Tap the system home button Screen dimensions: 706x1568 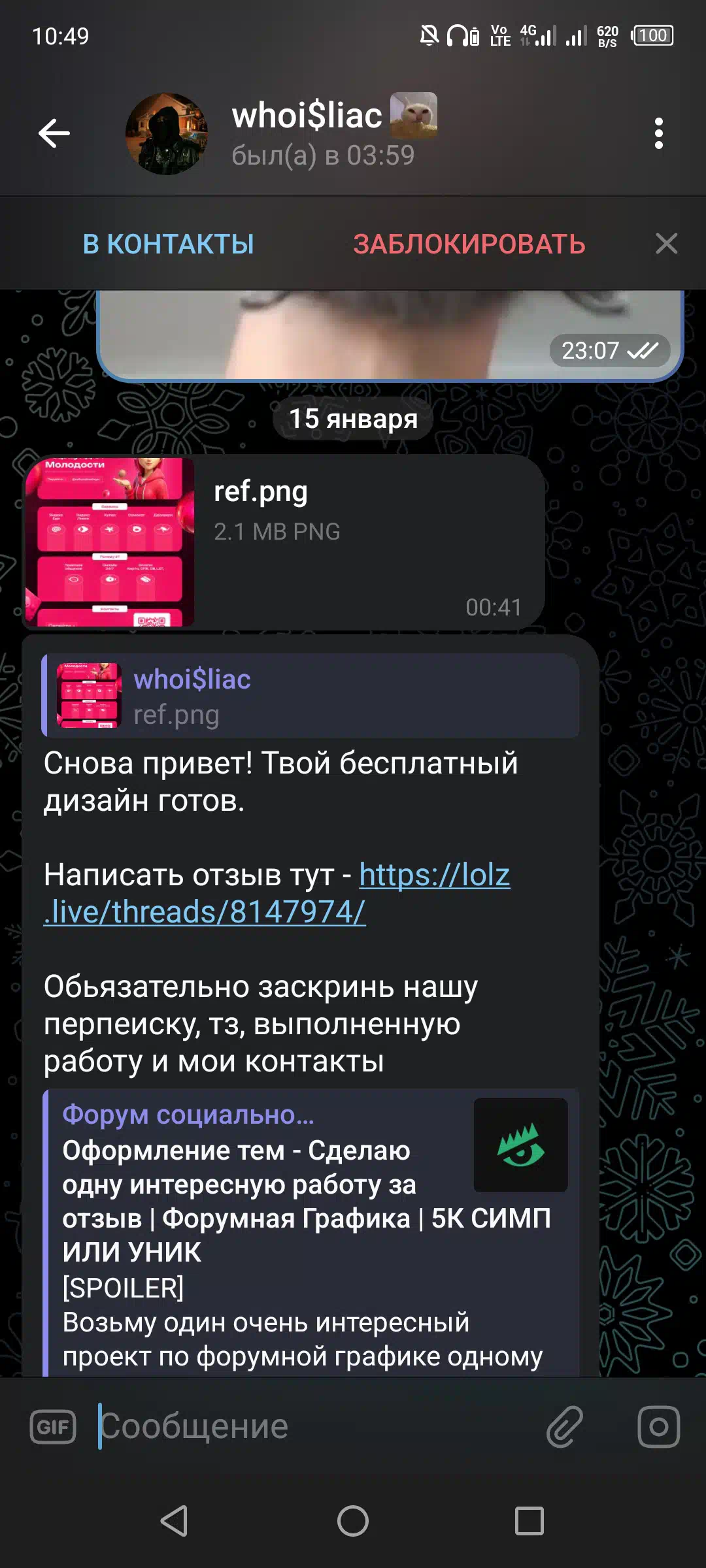[353, 1521]
